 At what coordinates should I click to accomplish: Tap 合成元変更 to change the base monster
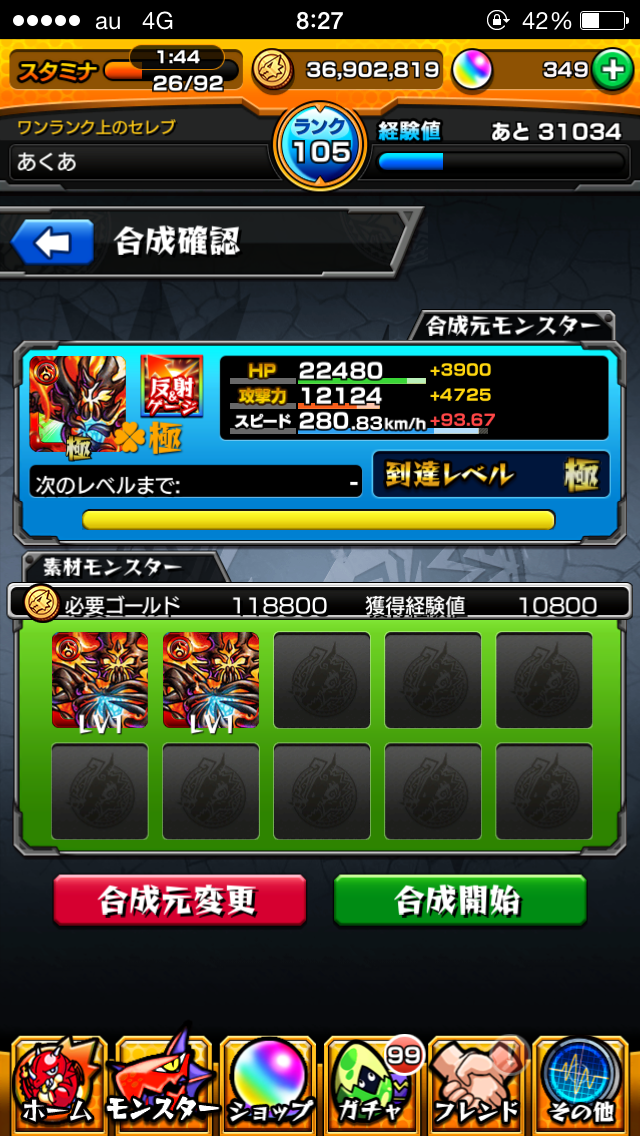pos(179,900)
